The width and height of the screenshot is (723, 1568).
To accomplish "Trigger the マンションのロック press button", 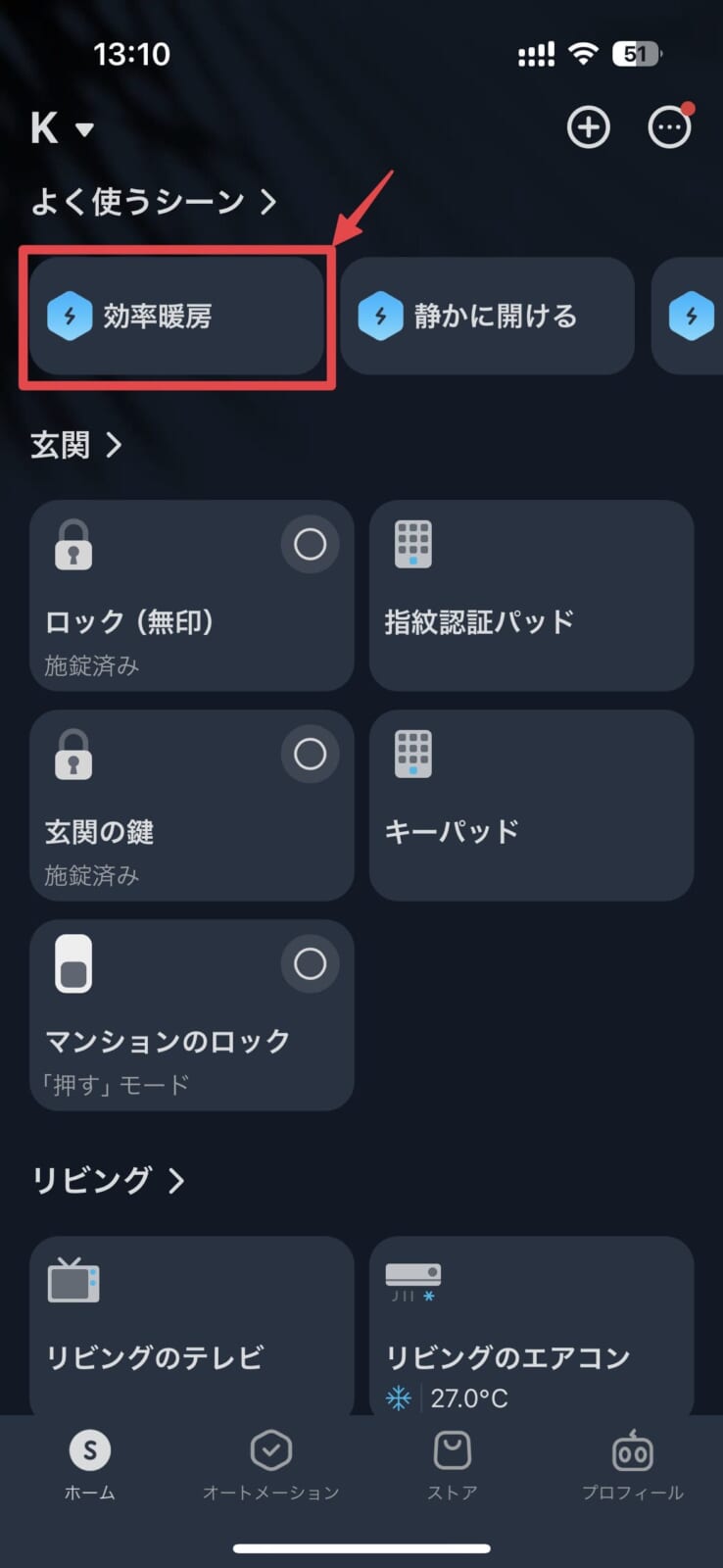I will [310, 963].
